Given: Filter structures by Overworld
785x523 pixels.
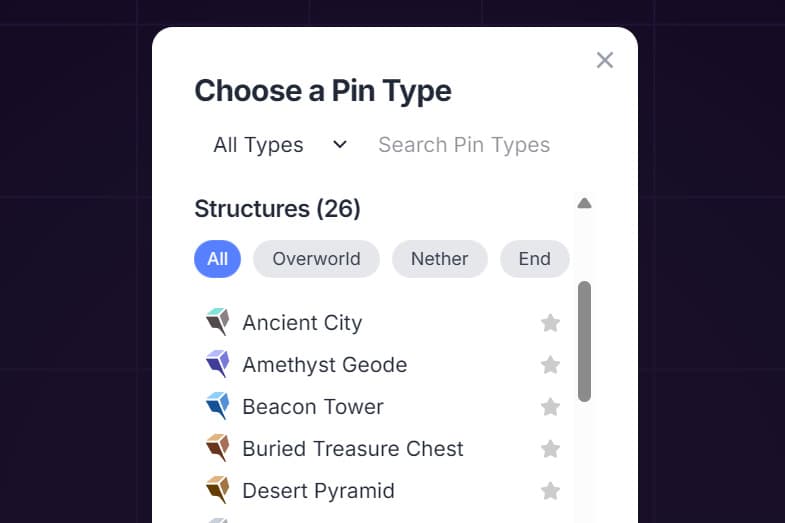Looking at the screenshot, I should point(316,259).
